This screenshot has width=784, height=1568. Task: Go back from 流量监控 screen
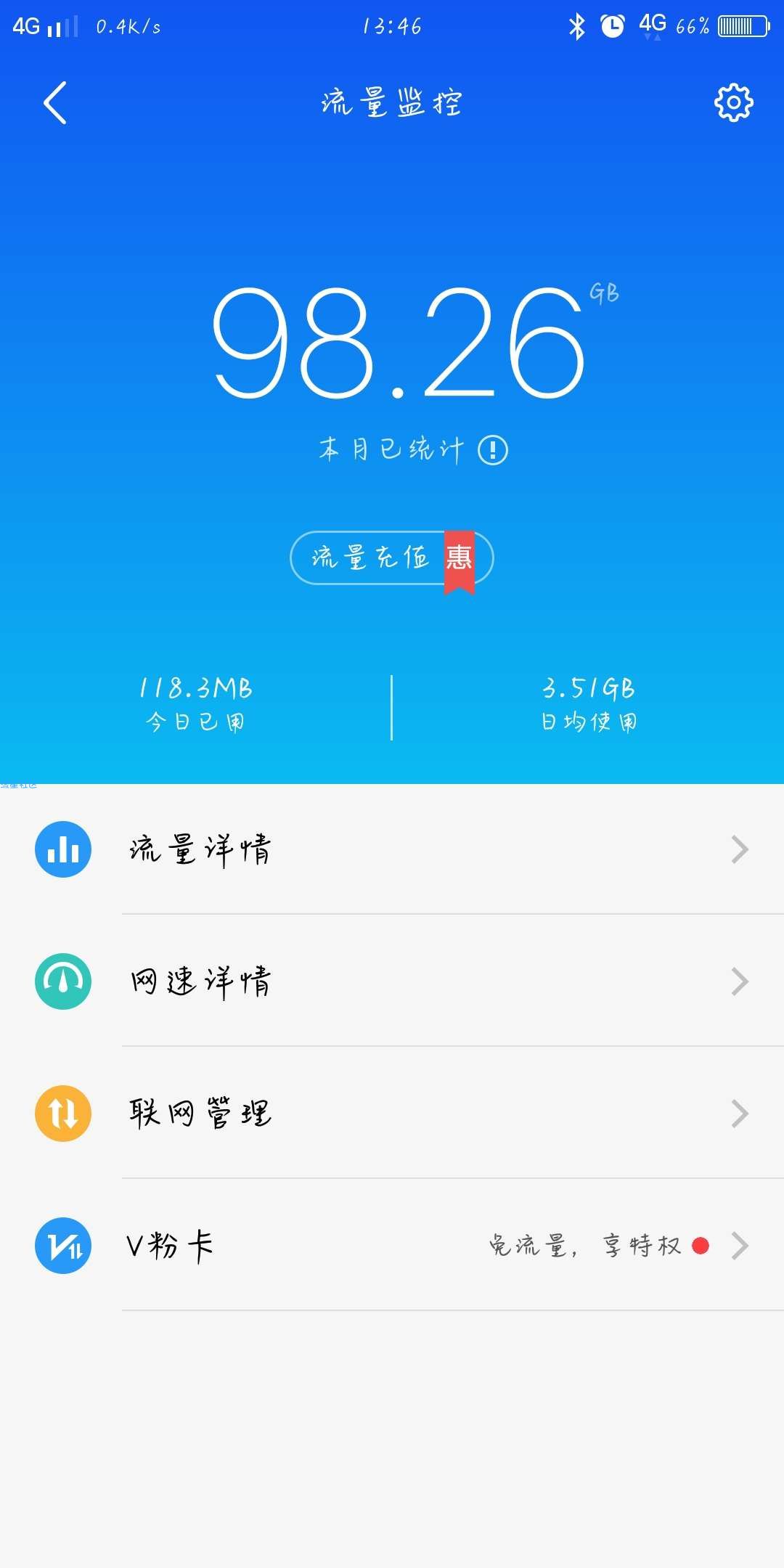[55, 102]
